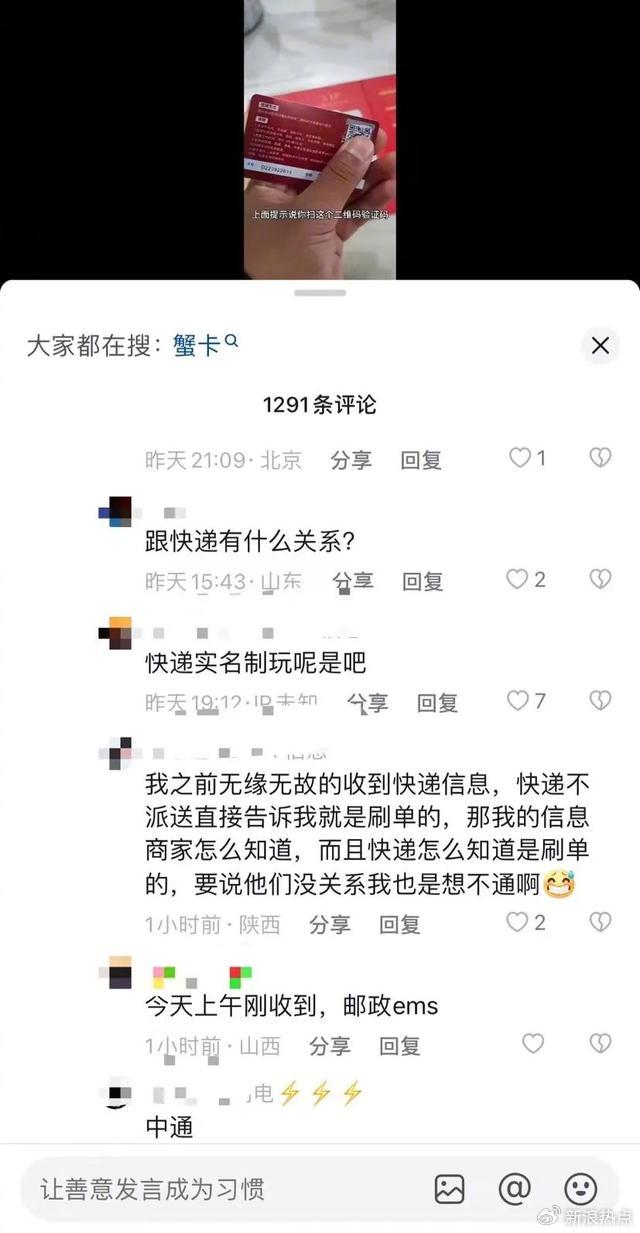Screen dimensions: 640x1233
Task: Type in the comment box 让善意发言成为习惯
Action: (x=225, y=1189)
